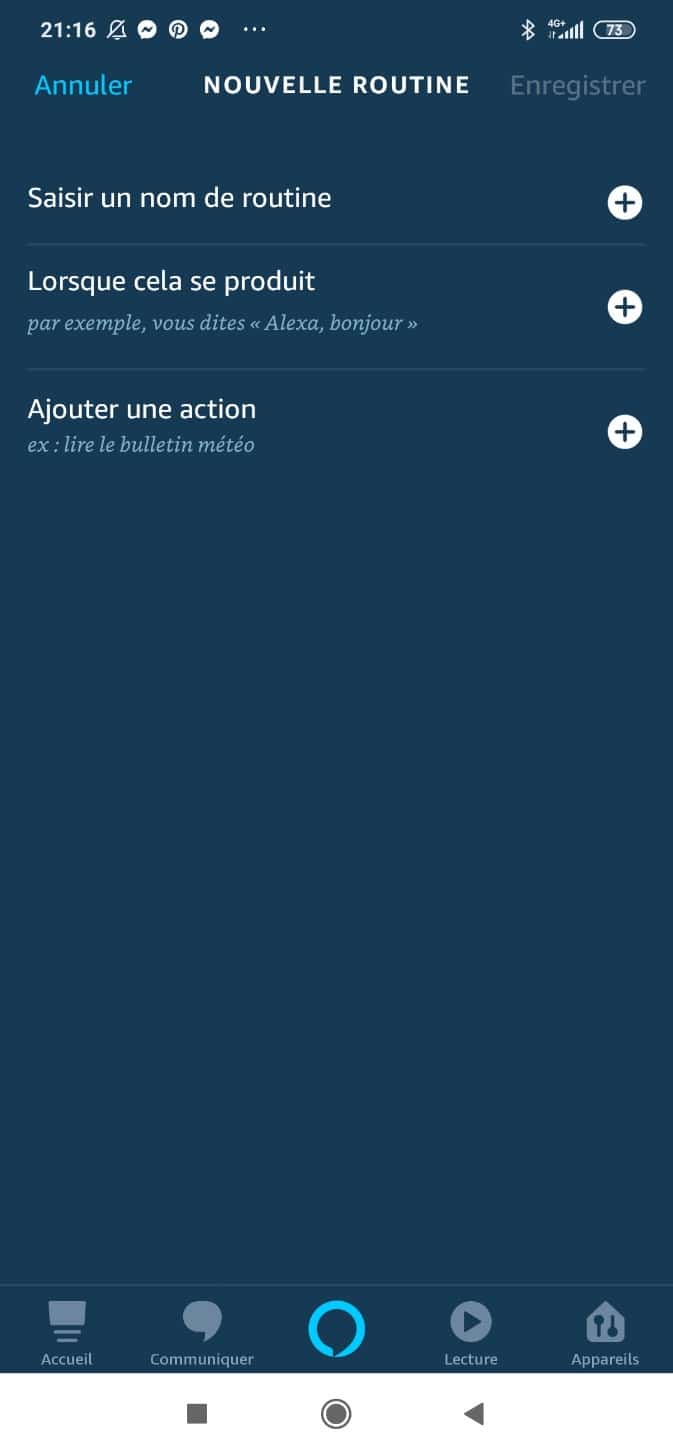Open the Lorsque cela se produit row
Viewport: 673px width, 1454px height.
coord(336,307)
